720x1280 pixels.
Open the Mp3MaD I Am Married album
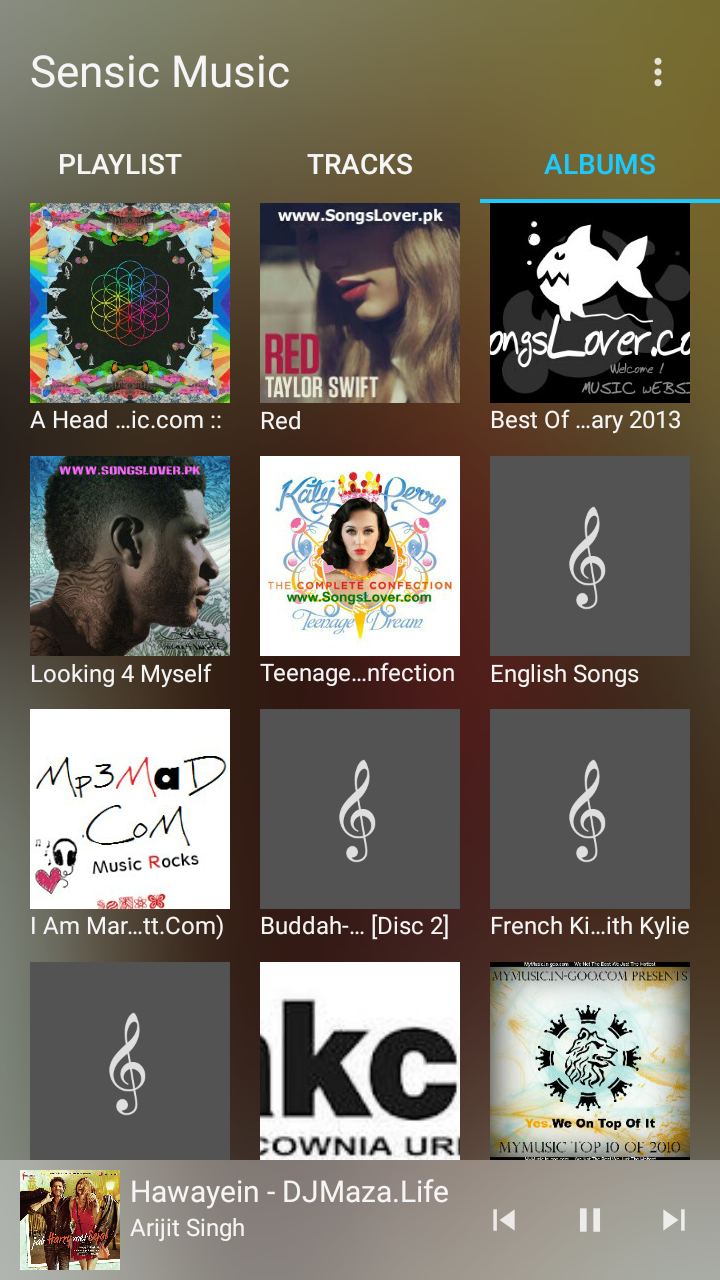tap(129, 808)
